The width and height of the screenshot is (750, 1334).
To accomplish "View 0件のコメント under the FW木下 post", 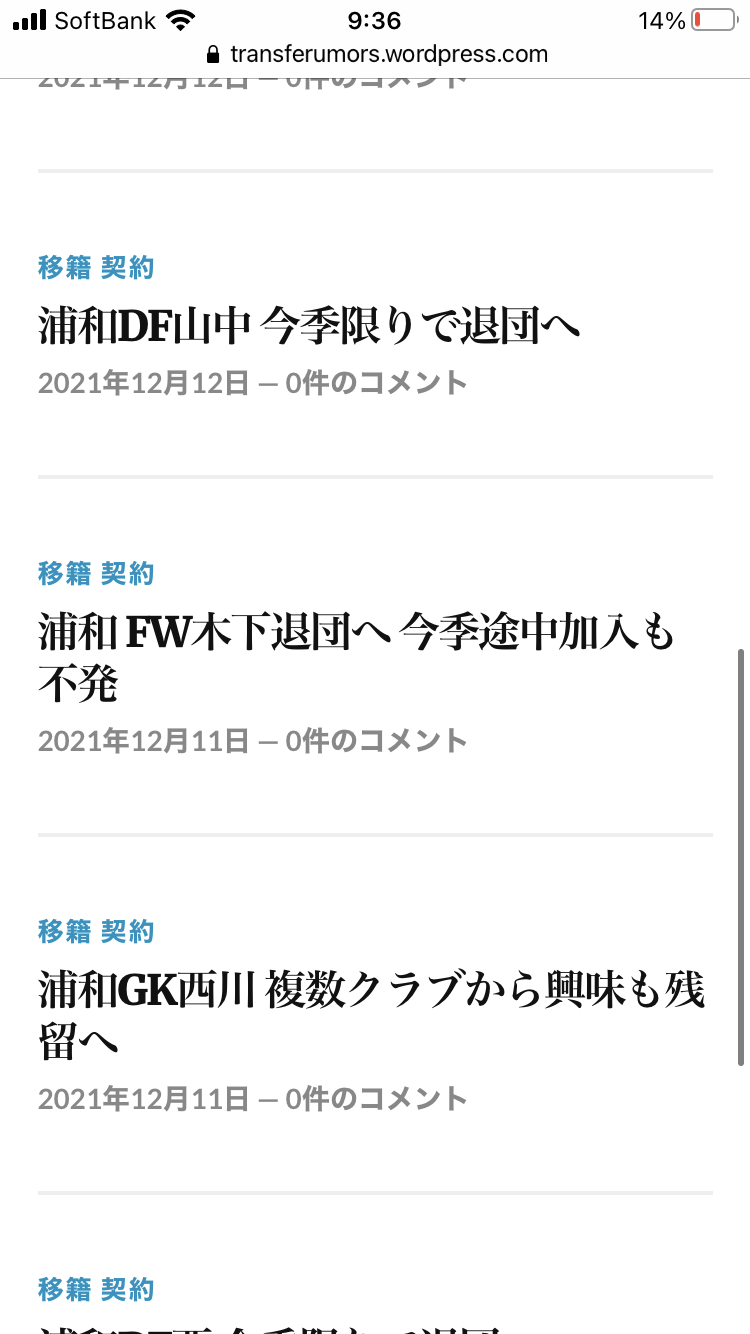I will [376, 740].
